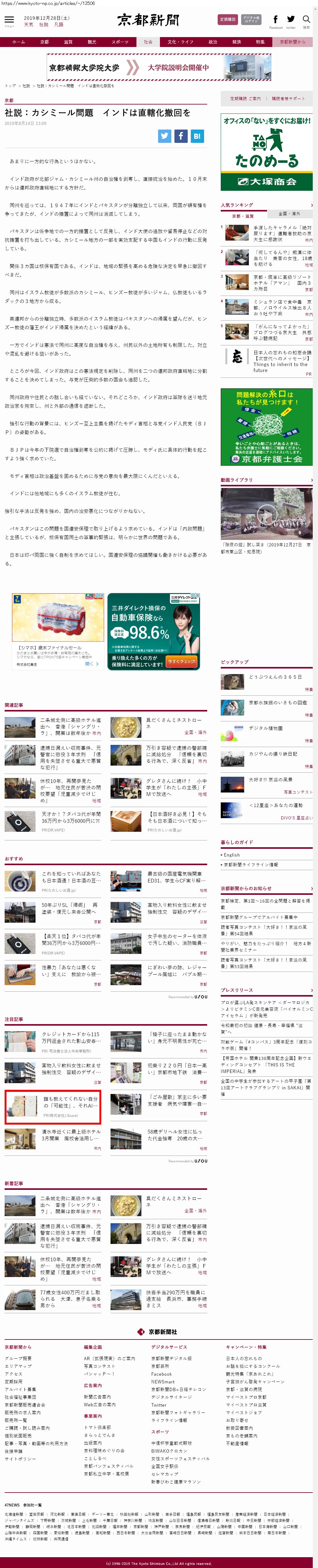This screenshot has width=318, height=1568.
Task: Go to the 文化・ライフ section
Action: pyautogui.click(x=180, y=42)
